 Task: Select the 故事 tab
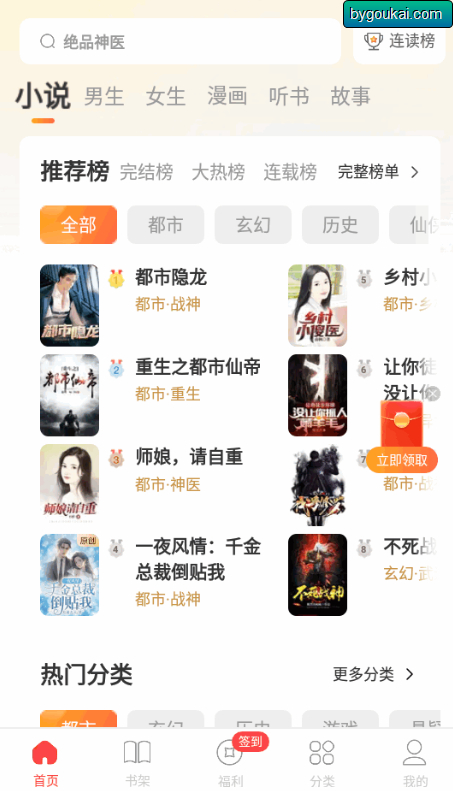click(x=351, y=96)
